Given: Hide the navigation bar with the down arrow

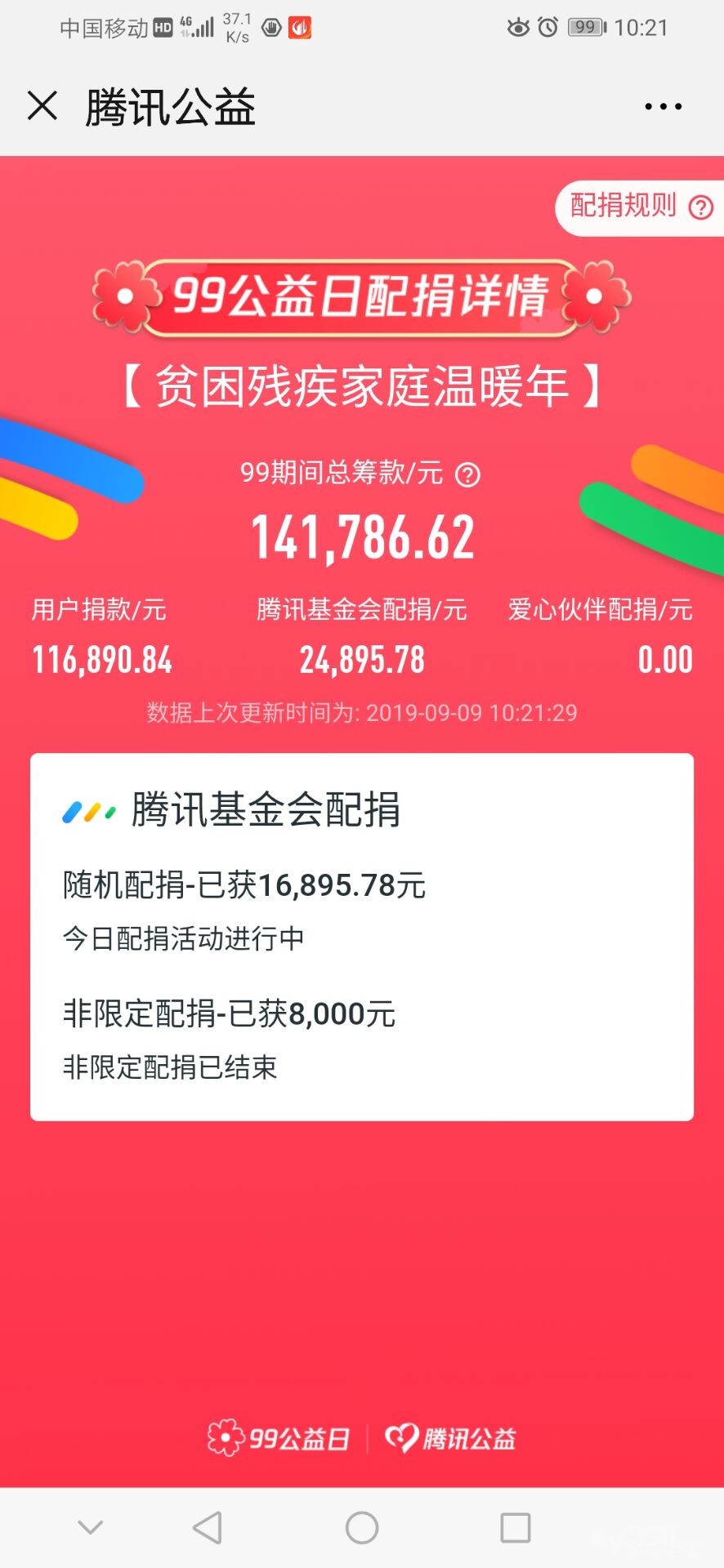Looking at the screenshot, I should pyautogui.click(x=90, y=1527).
